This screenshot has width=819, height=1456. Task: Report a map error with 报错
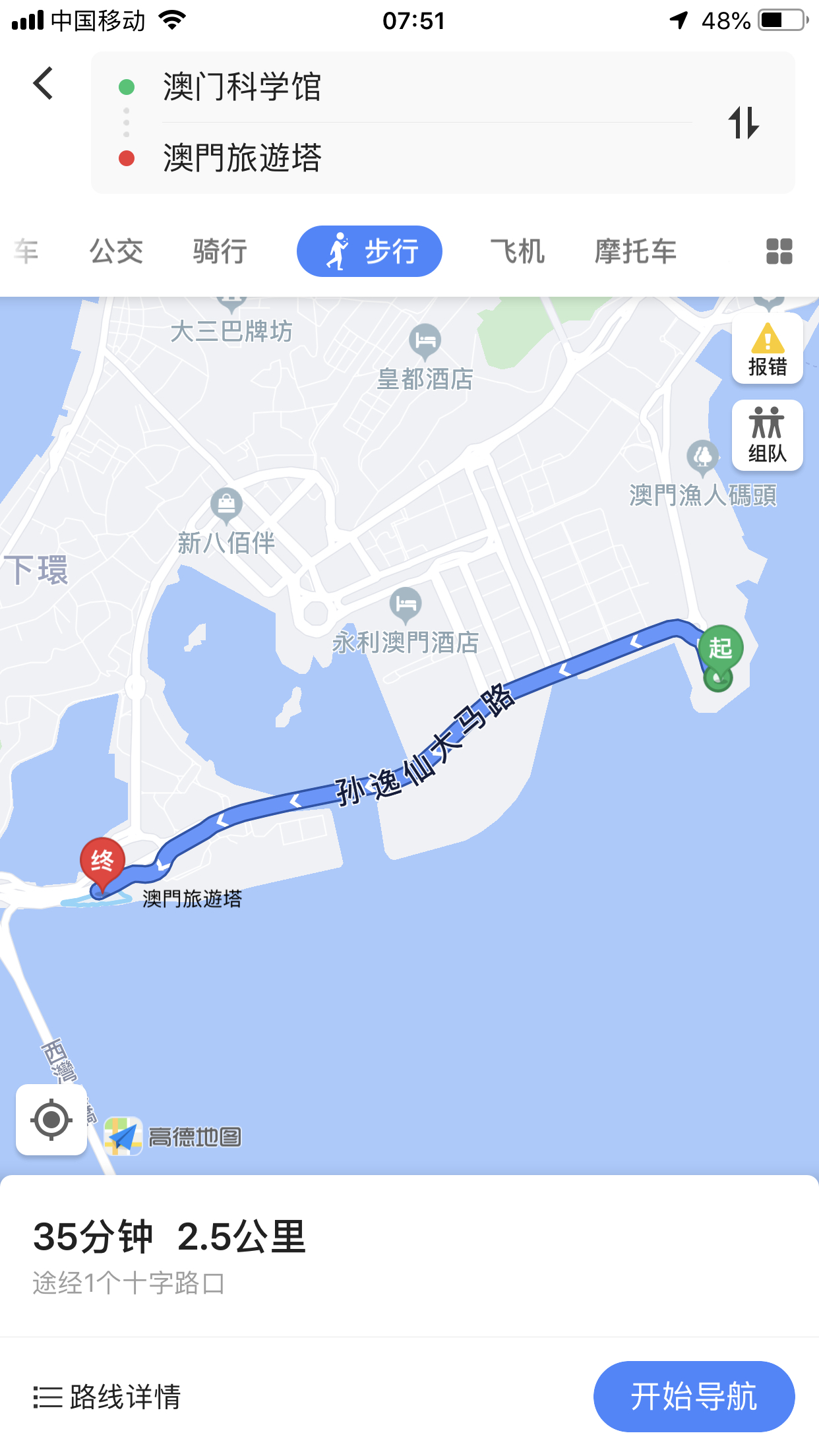767,349
